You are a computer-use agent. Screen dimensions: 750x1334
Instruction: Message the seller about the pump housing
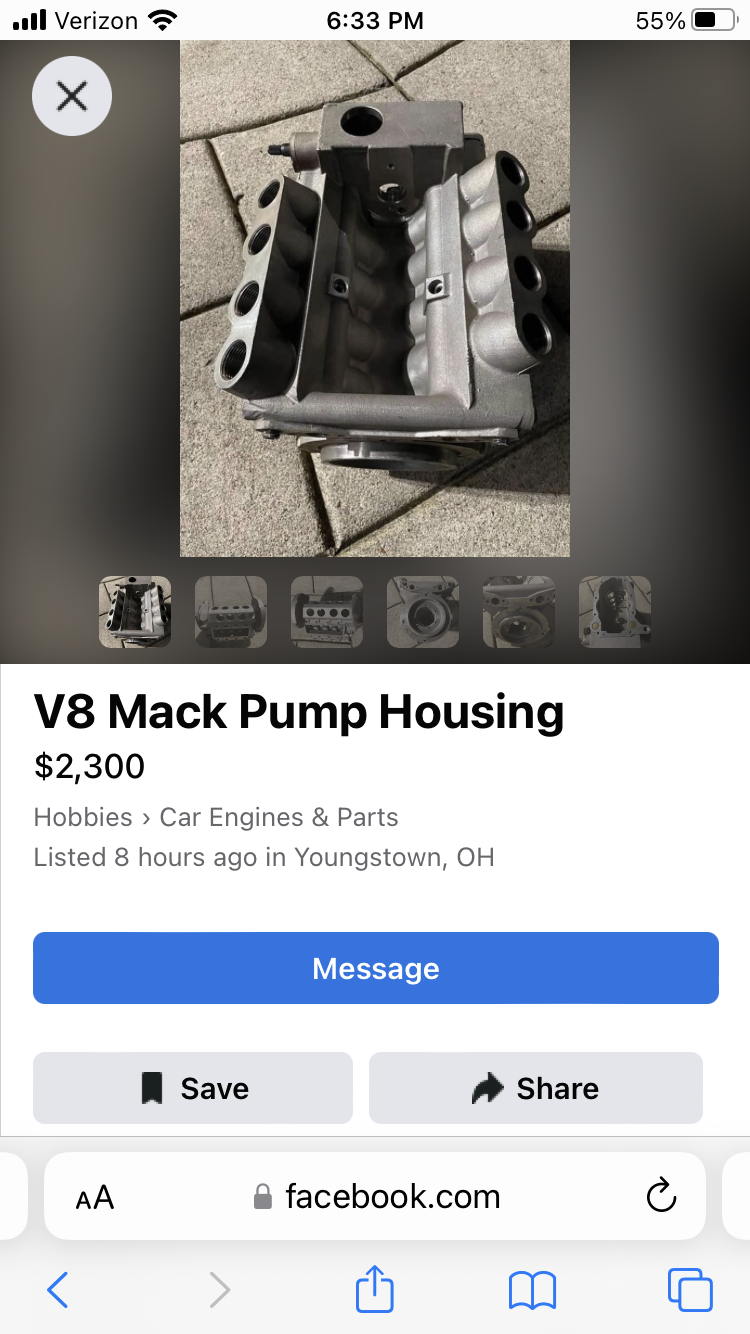tap(376, 968)
